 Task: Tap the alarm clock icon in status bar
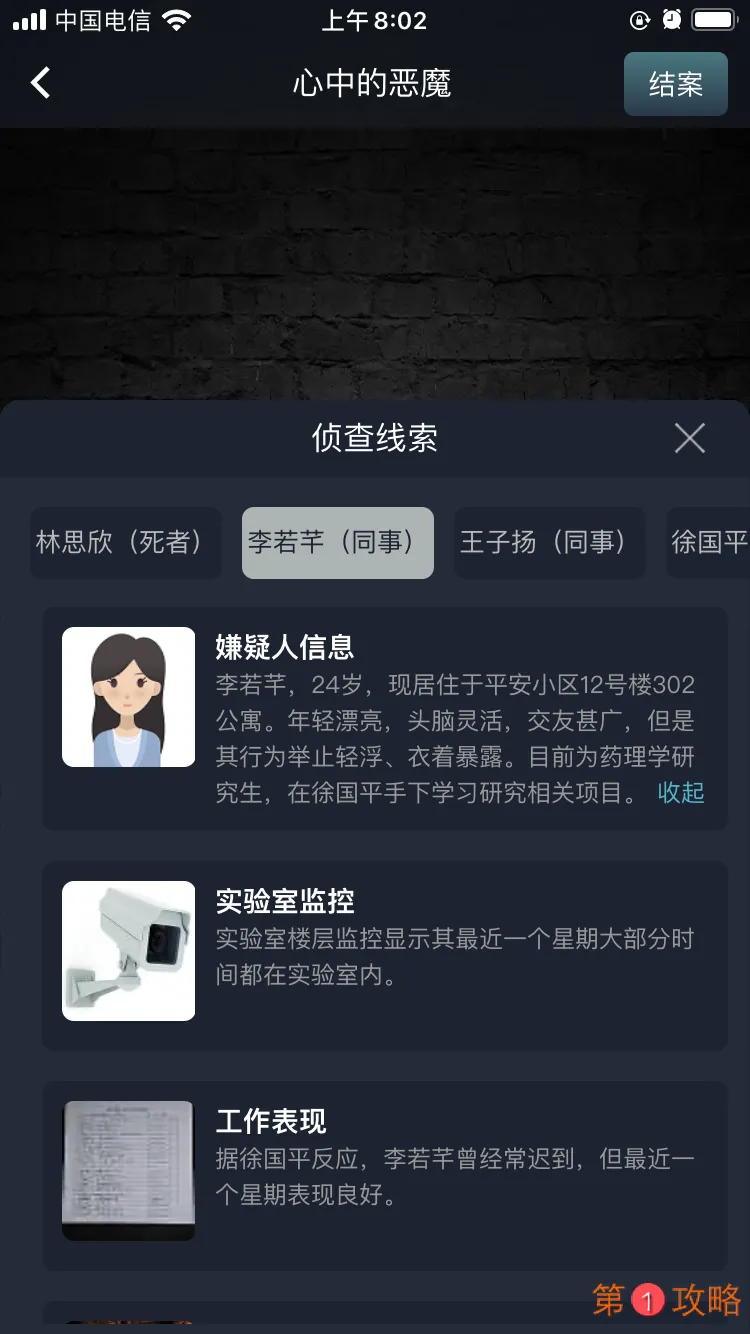click(x=672, y=20)
